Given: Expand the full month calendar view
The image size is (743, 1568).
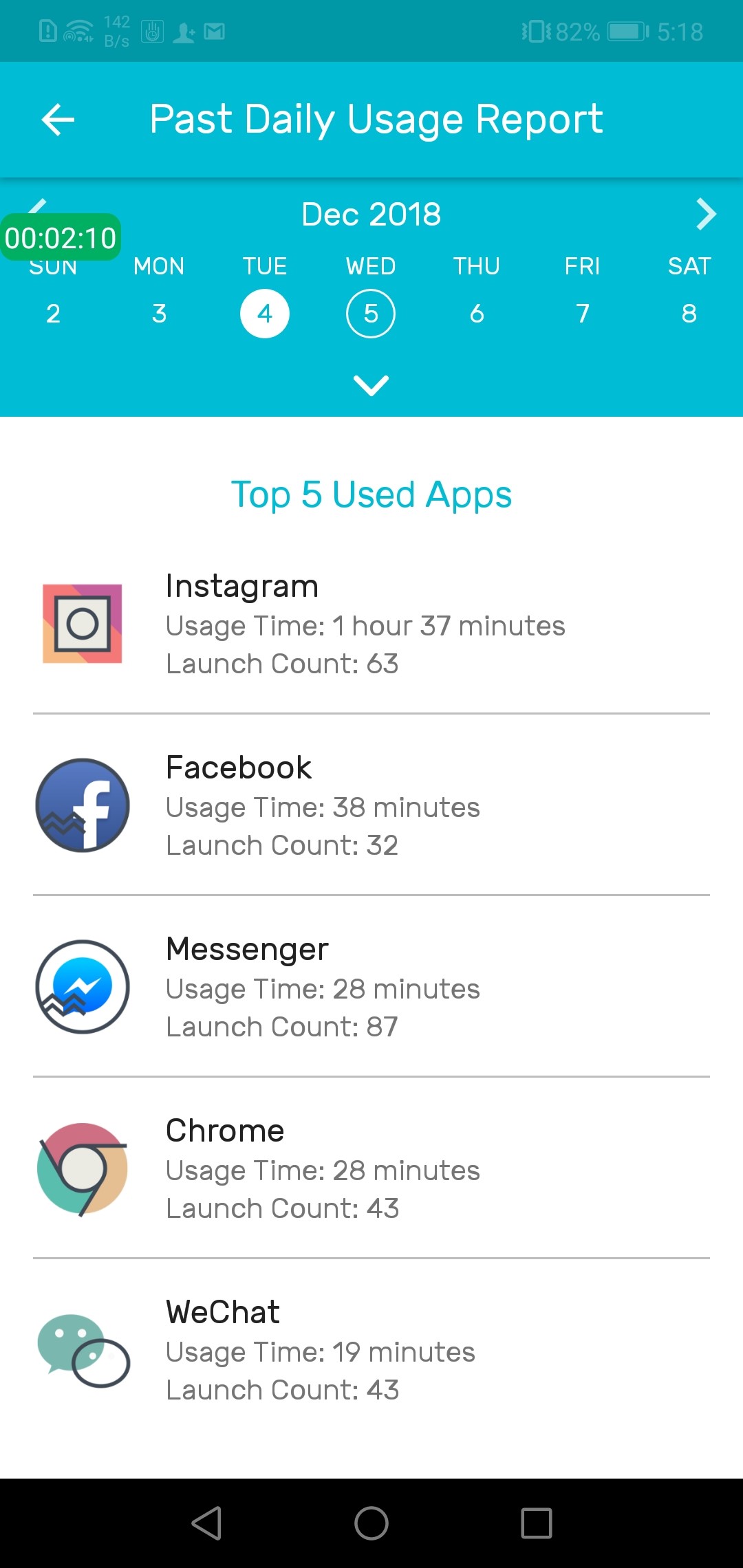Looking at the screenshot, I should tap(371, 385).
